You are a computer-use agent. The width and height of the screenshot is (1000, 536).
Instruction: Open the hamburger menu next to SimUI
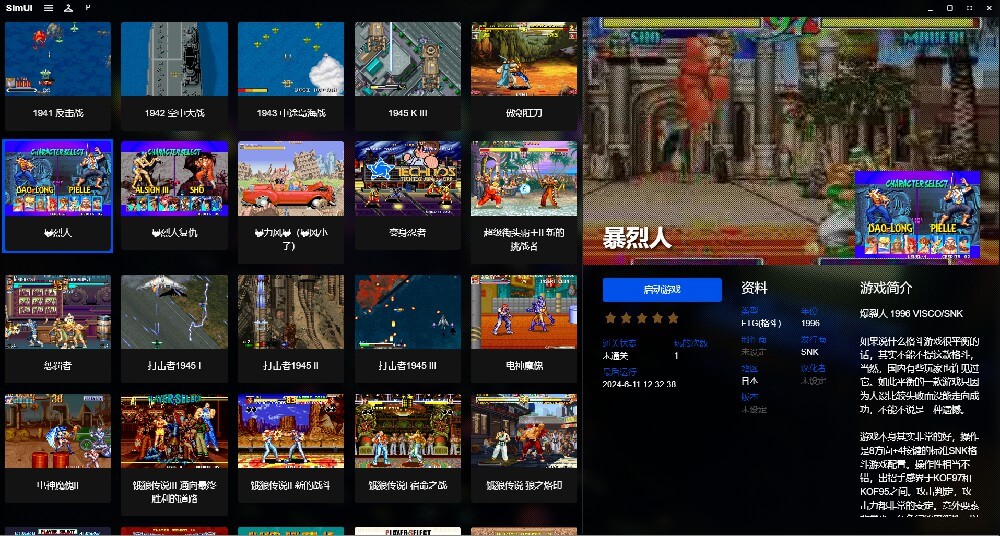[48, 8]
